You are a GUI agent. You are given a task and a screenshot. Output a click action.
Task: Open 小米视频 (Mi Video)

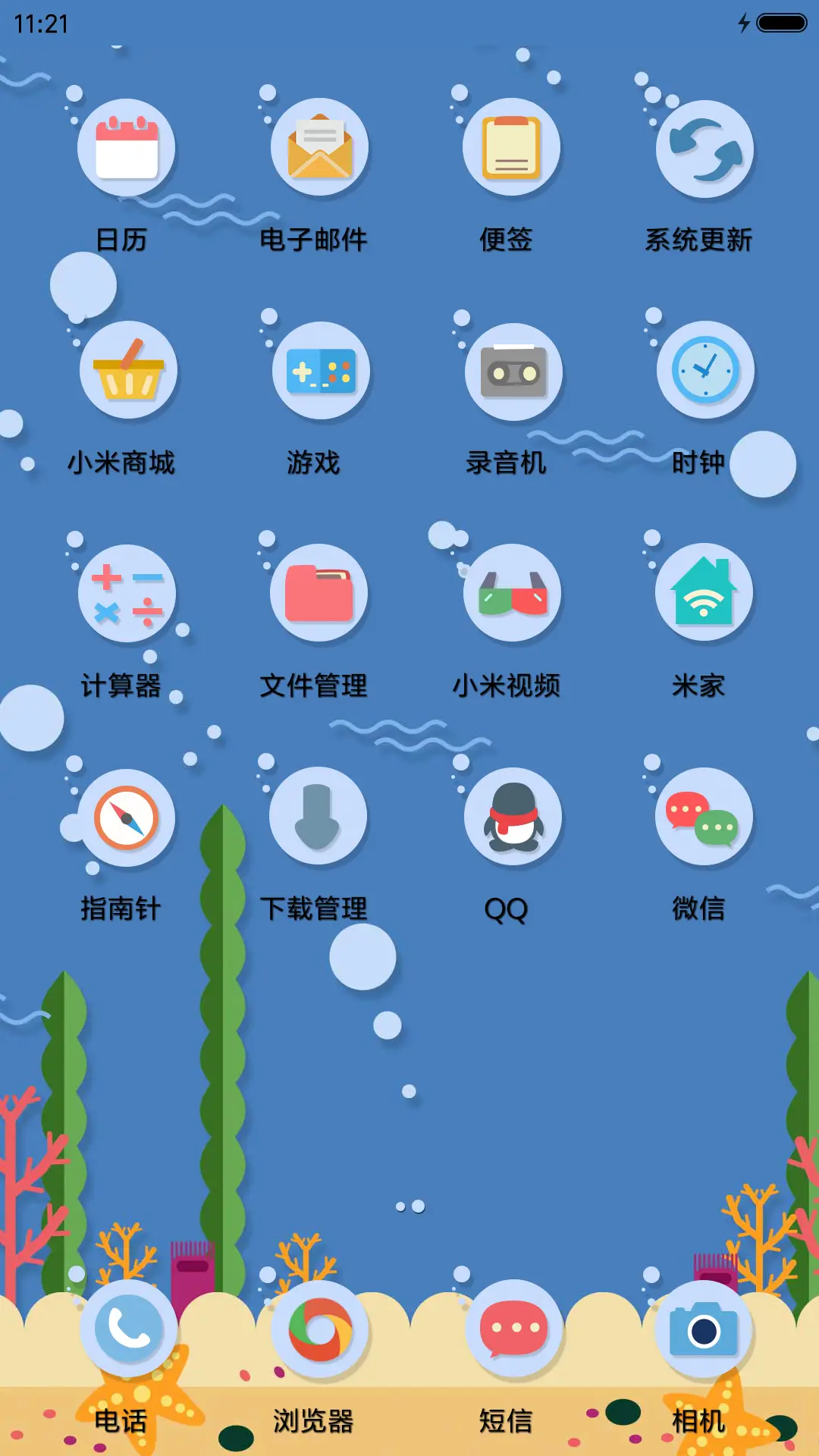[512, 595]
